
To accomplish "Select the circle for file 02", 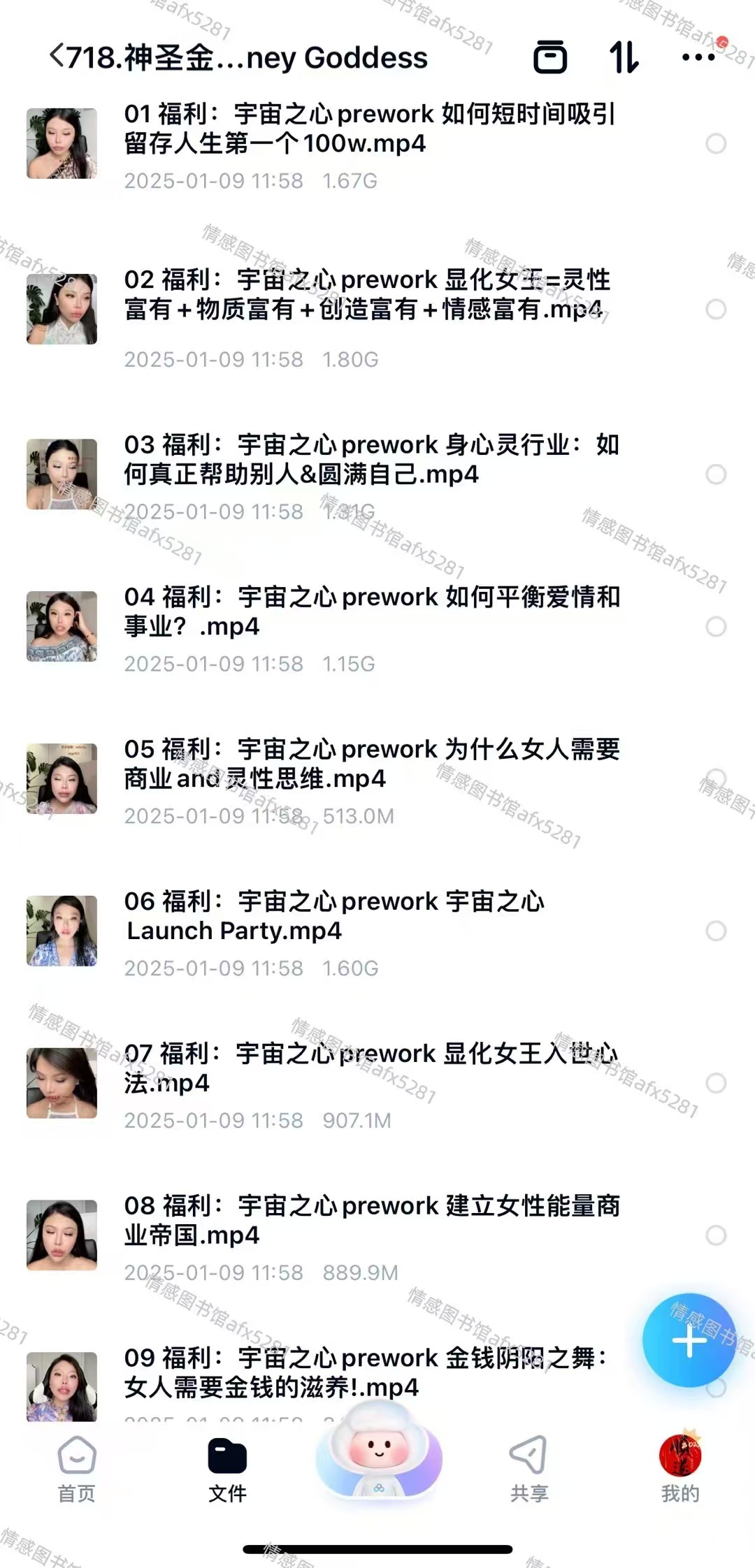I will [x=716, y=310].
